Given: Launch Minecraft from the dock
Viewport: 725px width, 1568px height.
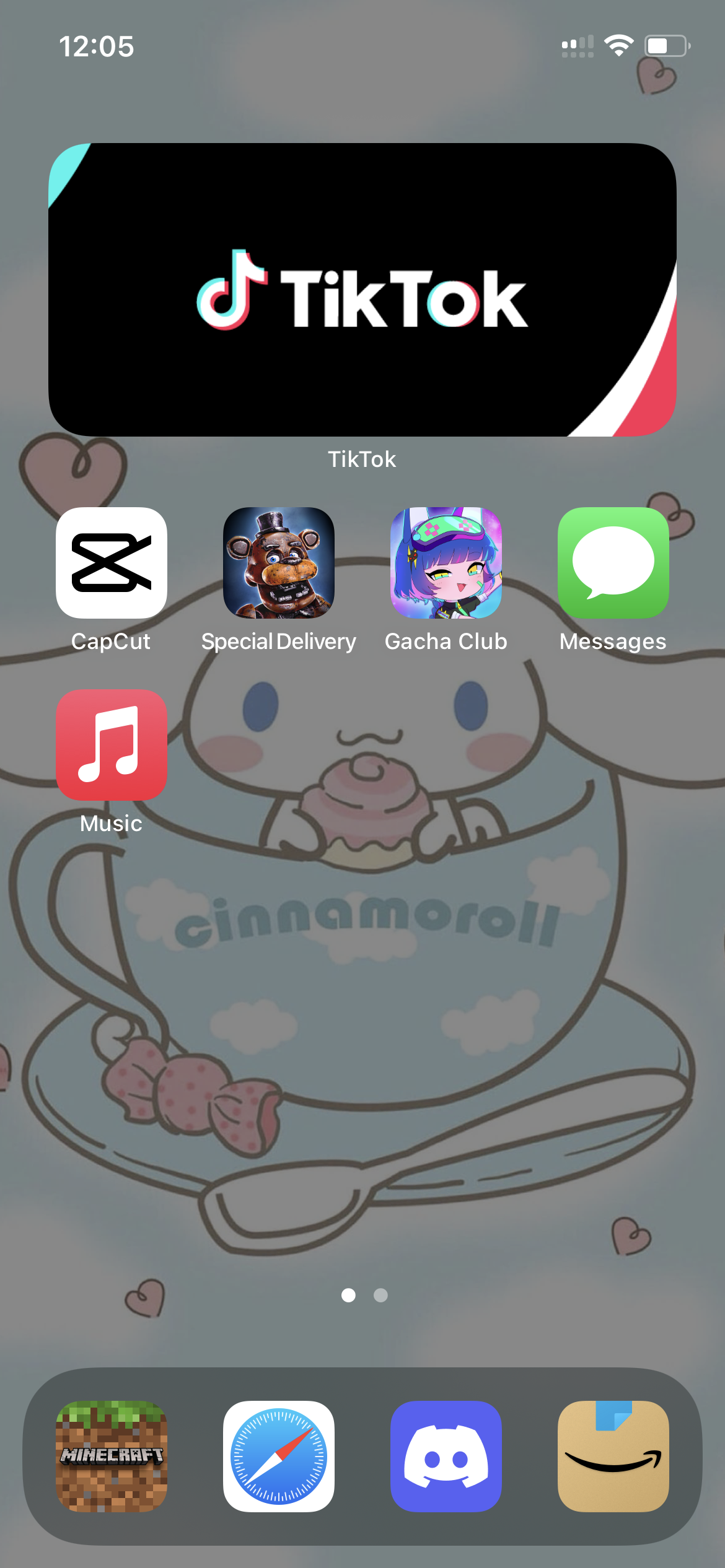Looking at the screenshot, I should [x=112, y=1457].
